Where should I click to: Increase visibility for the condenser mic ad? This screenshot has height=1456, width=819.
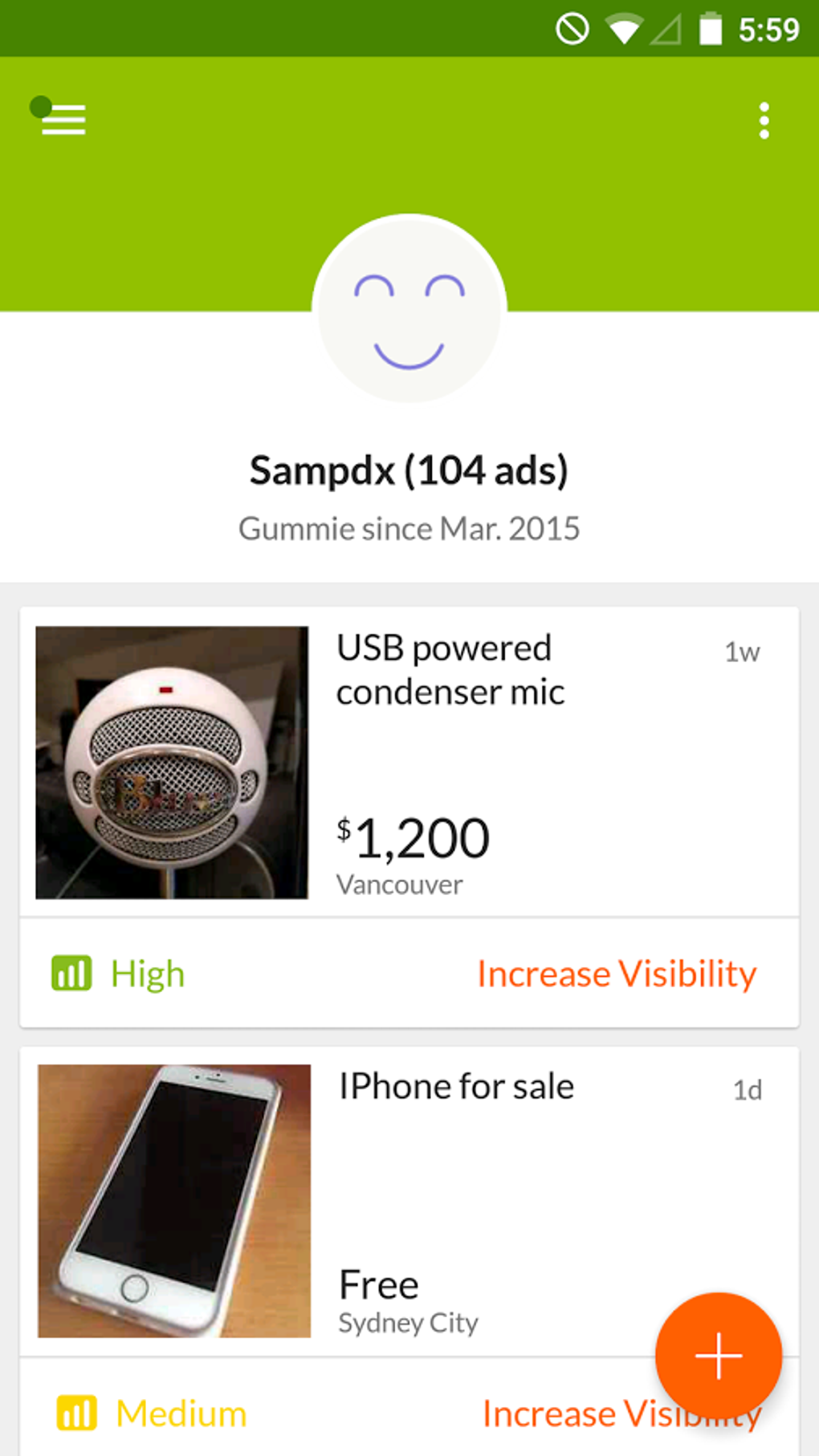pyautogui.click(x=616, y=974)
